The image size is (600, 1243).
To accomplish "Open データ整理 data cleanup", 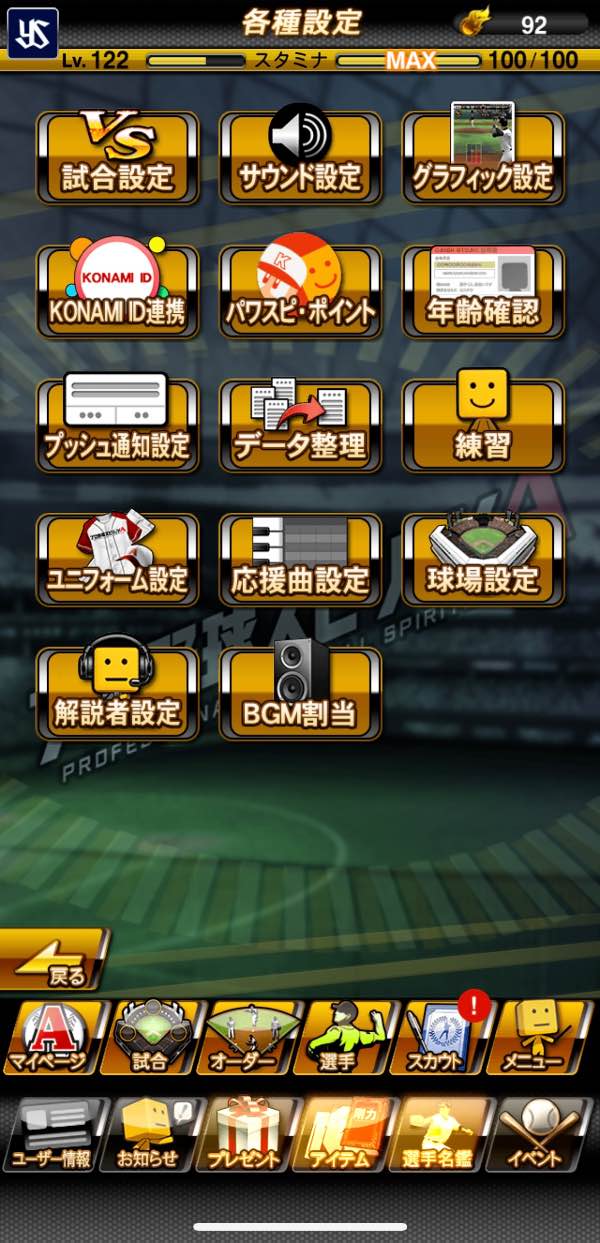I will pyautogui.click(x=300, y=427).
